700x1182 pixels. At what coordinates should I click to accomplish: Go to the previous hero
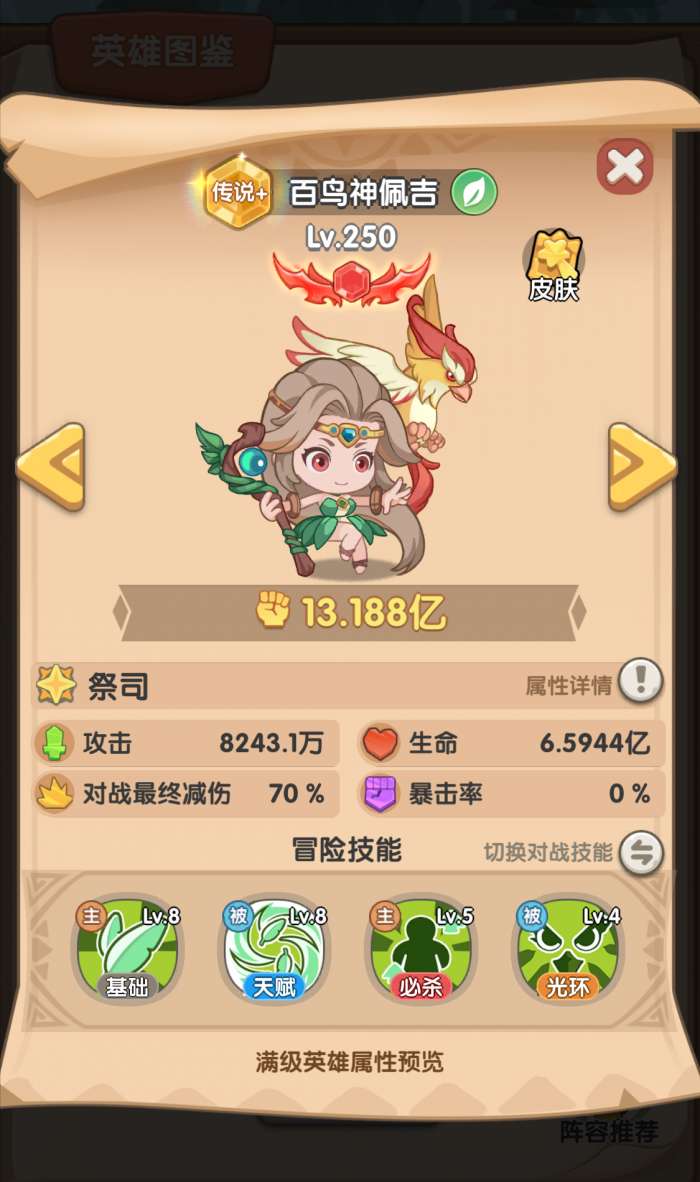(51, 466)
